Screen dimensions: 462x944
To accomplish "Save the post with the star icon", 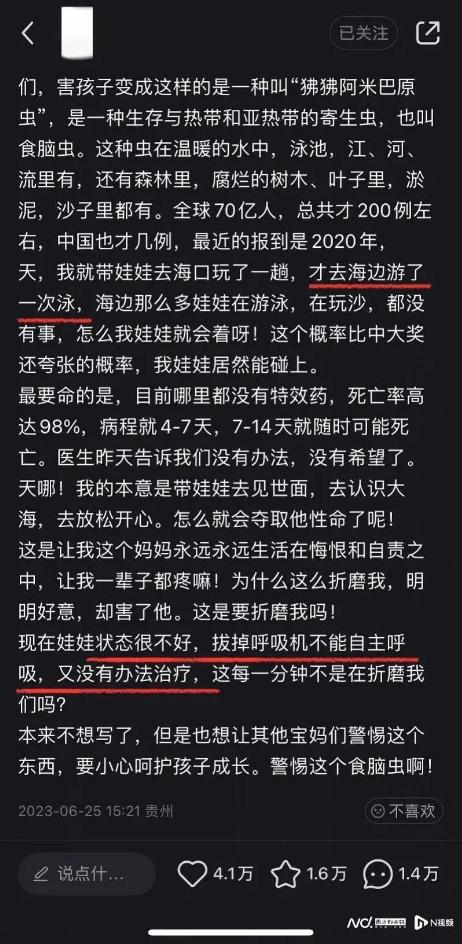I will [286, 874].
